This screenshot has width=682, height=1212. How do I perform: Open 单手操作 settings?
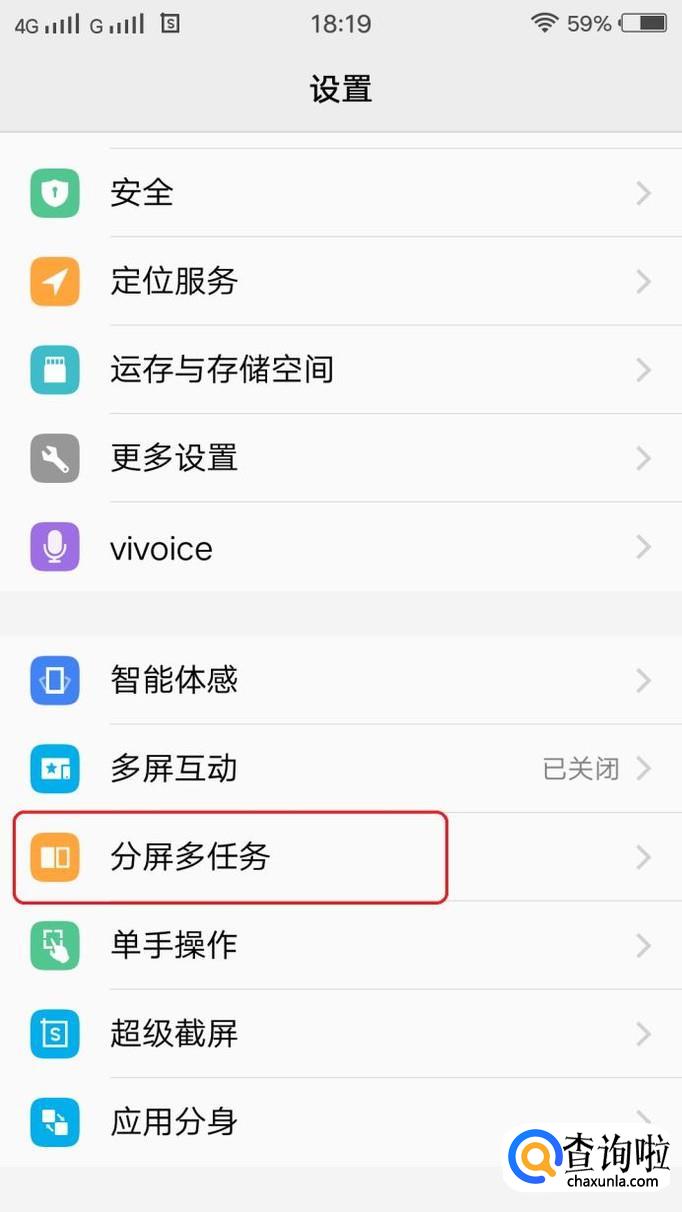coord(341,945)
